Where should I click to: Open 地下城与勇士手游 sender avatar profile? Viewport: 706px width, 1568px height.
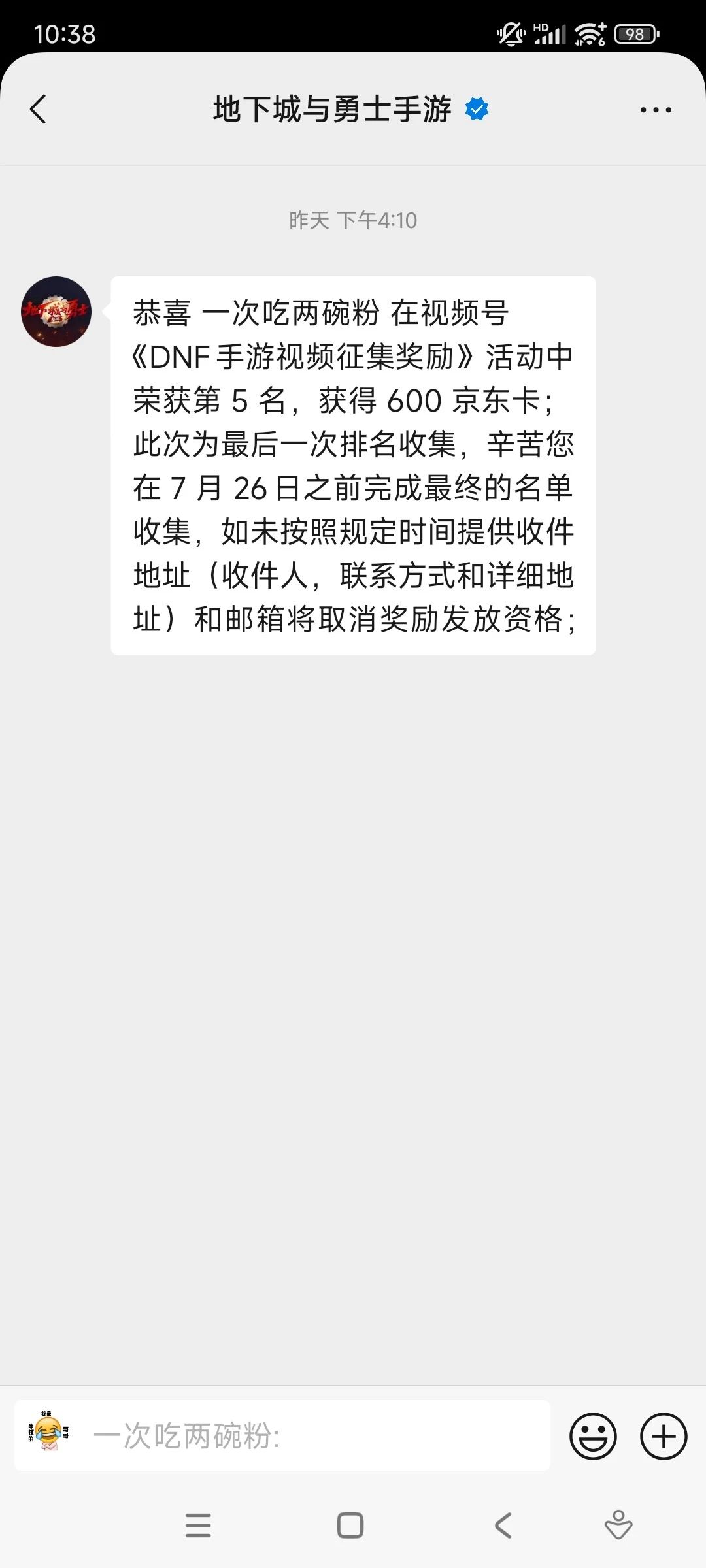click(56, 312)
